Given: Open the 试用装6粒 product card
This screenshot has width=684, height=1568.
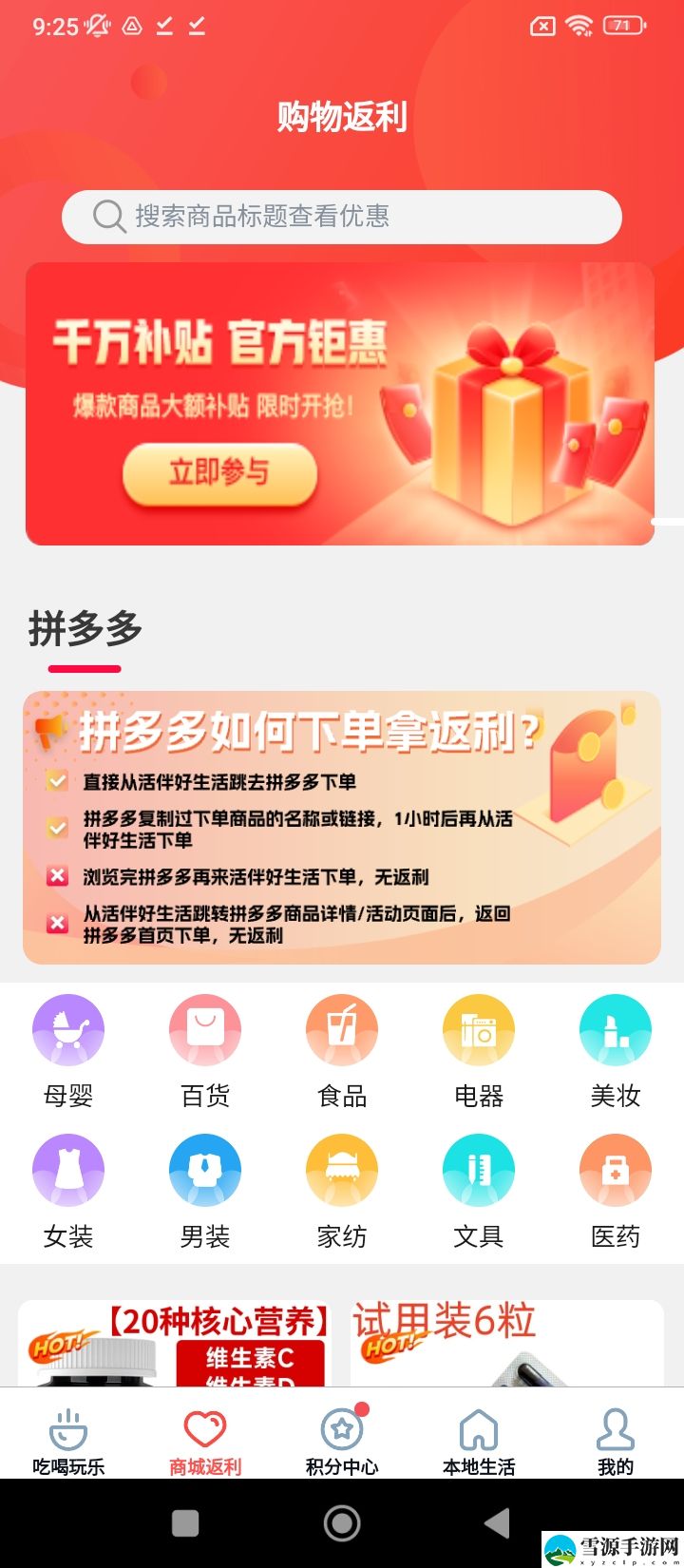Looking at the screenshot, I should point(506,1343).
